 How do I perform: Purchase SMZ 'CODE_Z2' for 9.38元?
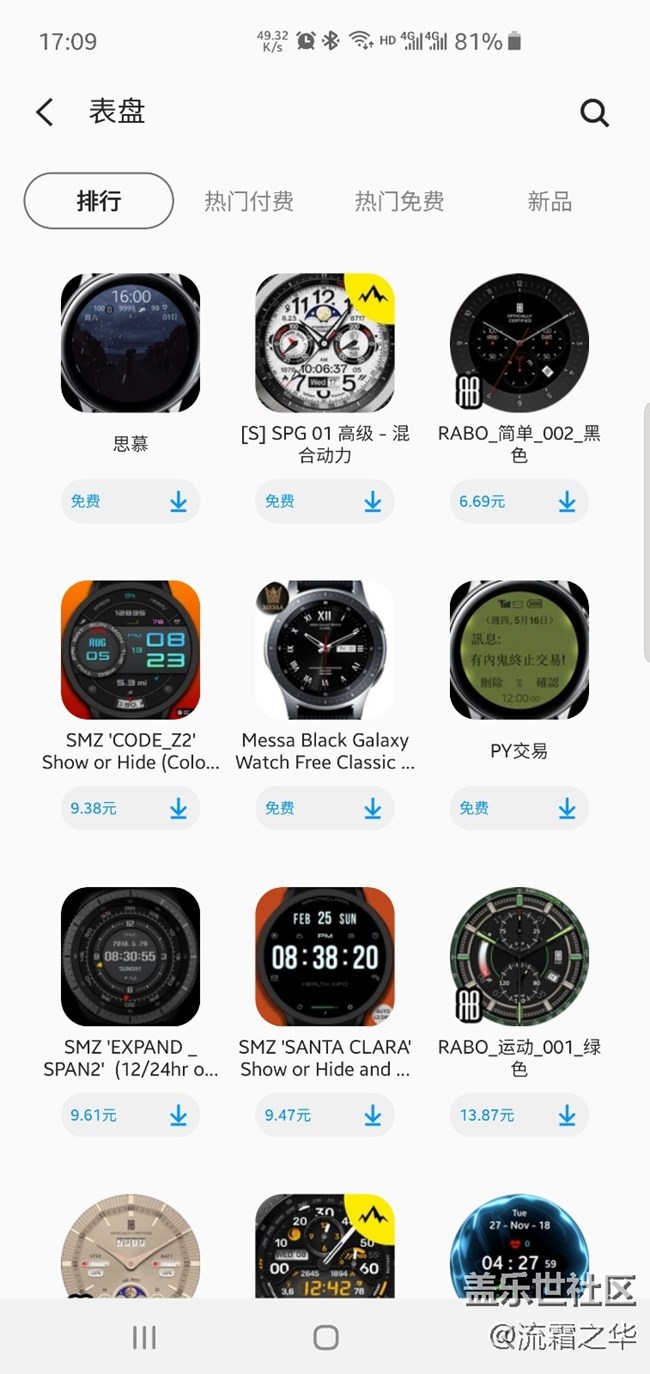click(130, 808)
